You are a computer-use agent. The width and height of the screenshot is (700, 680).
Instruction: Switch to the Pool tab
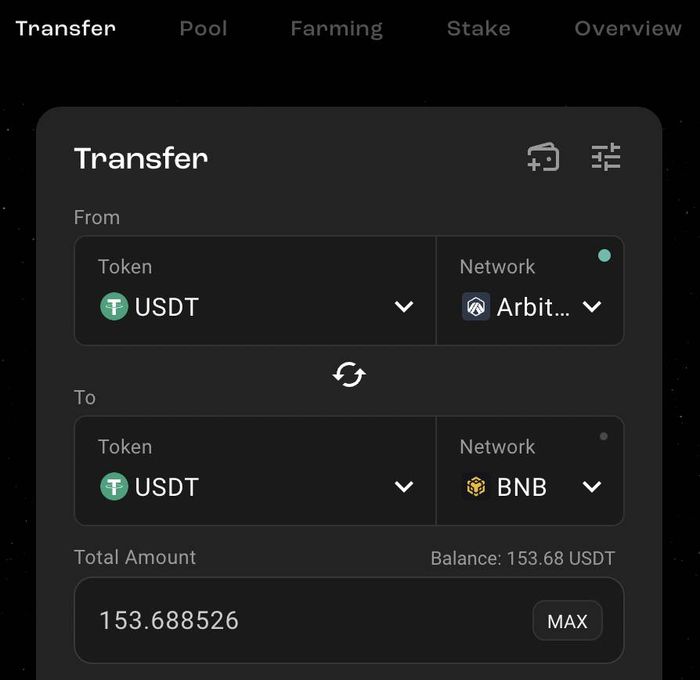(203, 28)
